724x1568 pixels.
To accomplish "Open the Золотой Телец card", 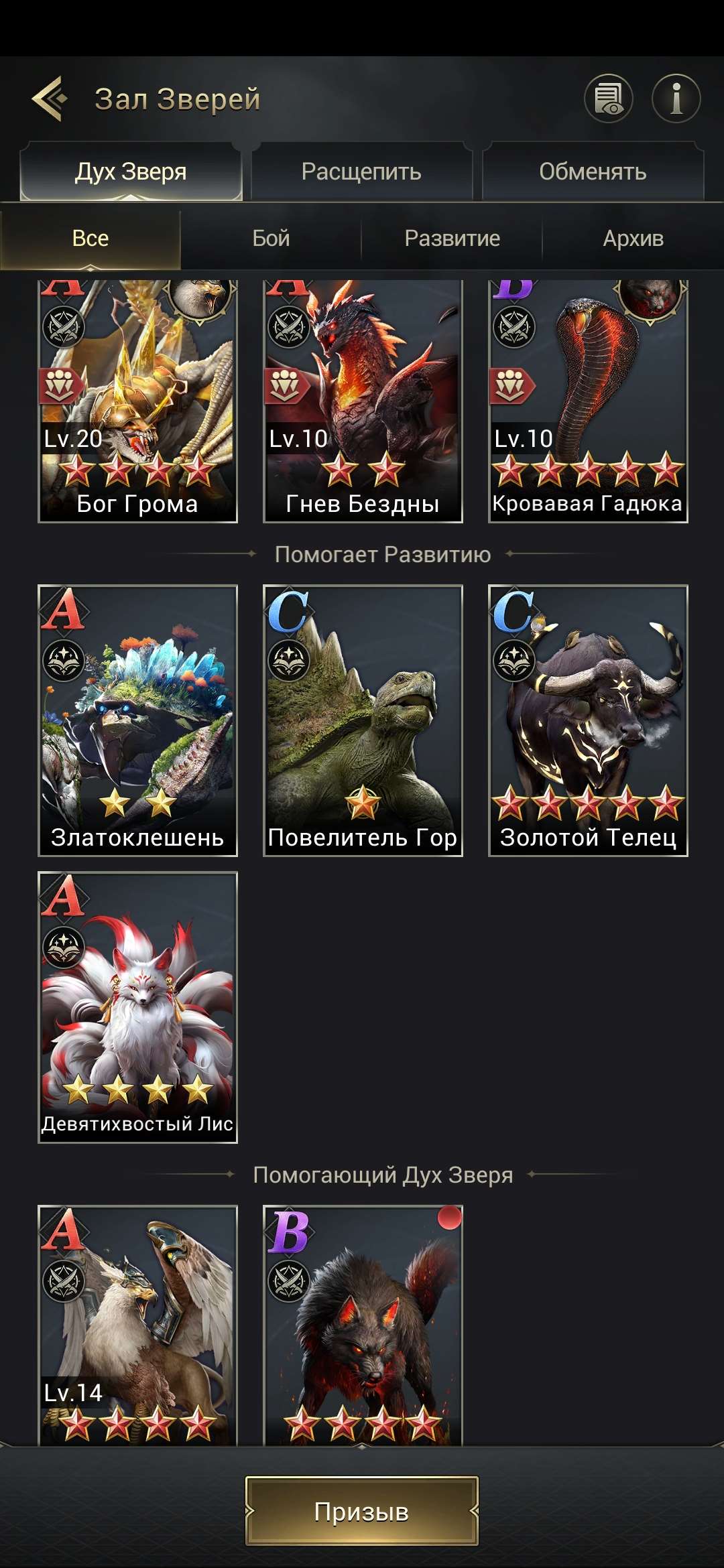I will tap(588, 720).
